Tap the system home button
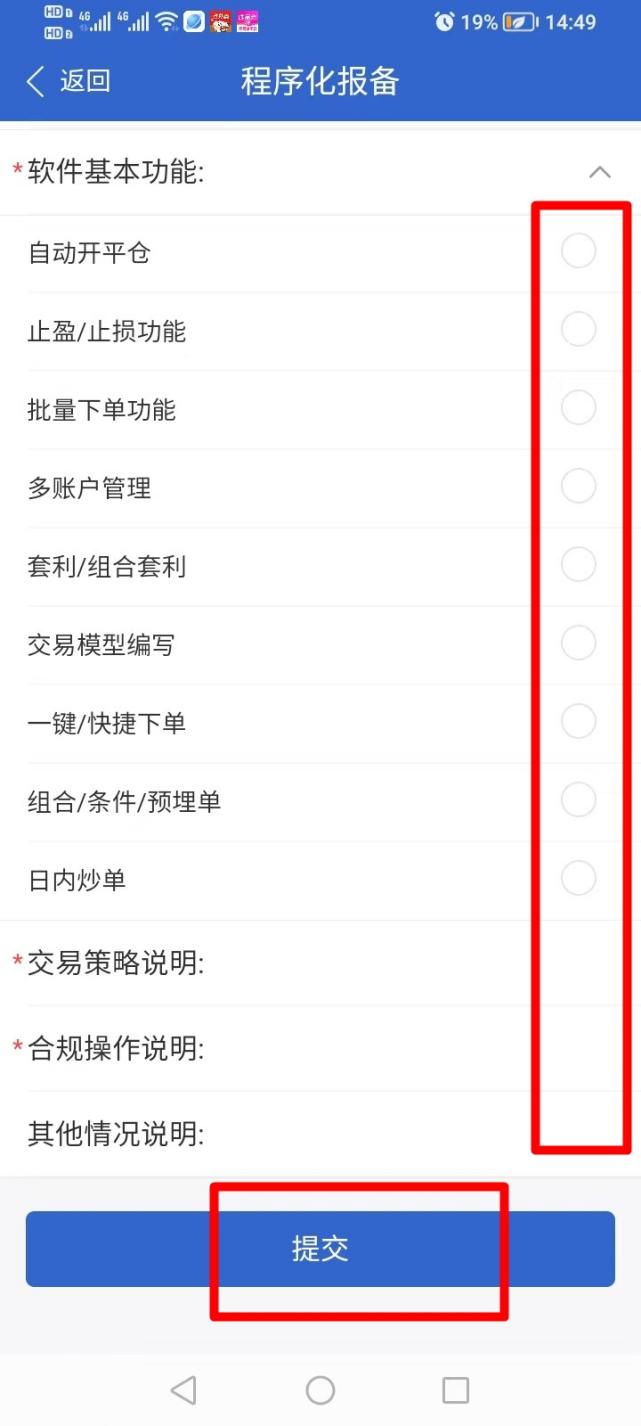Image resolution: width=641 pixels, height=1426 pixels. coord(320,1390)
